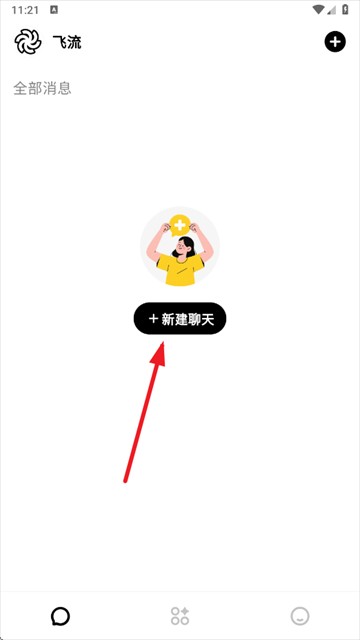Go to the smiley profile tab
Image resolution: width=360 pixels, height=640 pixels.
pos(300,616)
